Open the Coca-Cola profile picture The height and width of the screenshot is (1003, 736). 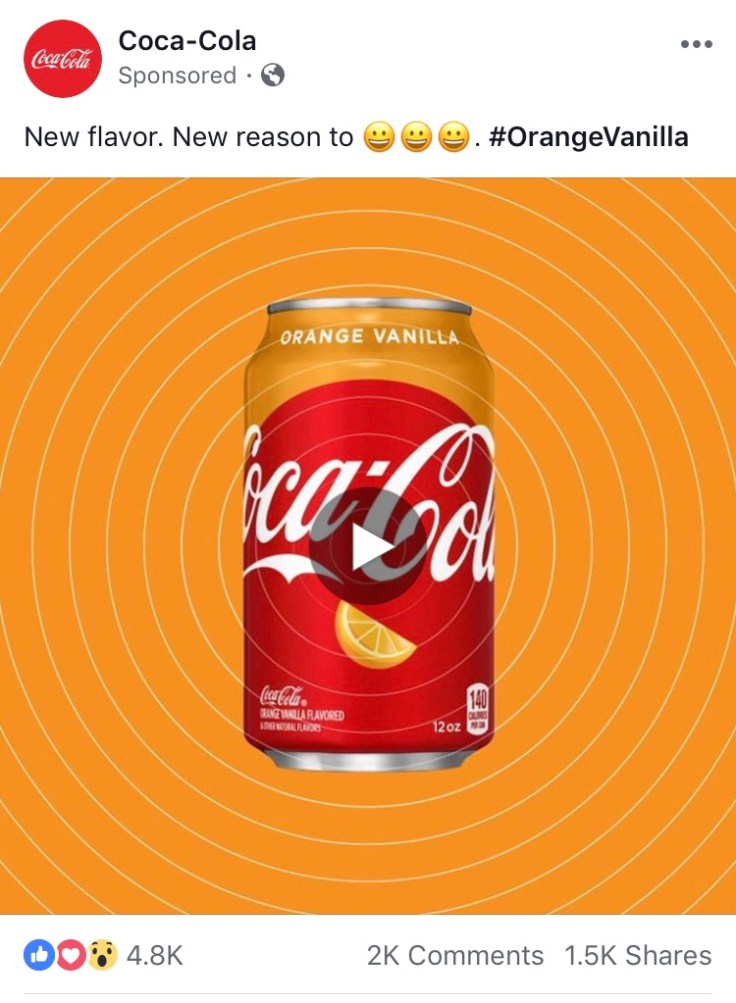[x=63, y=59]
